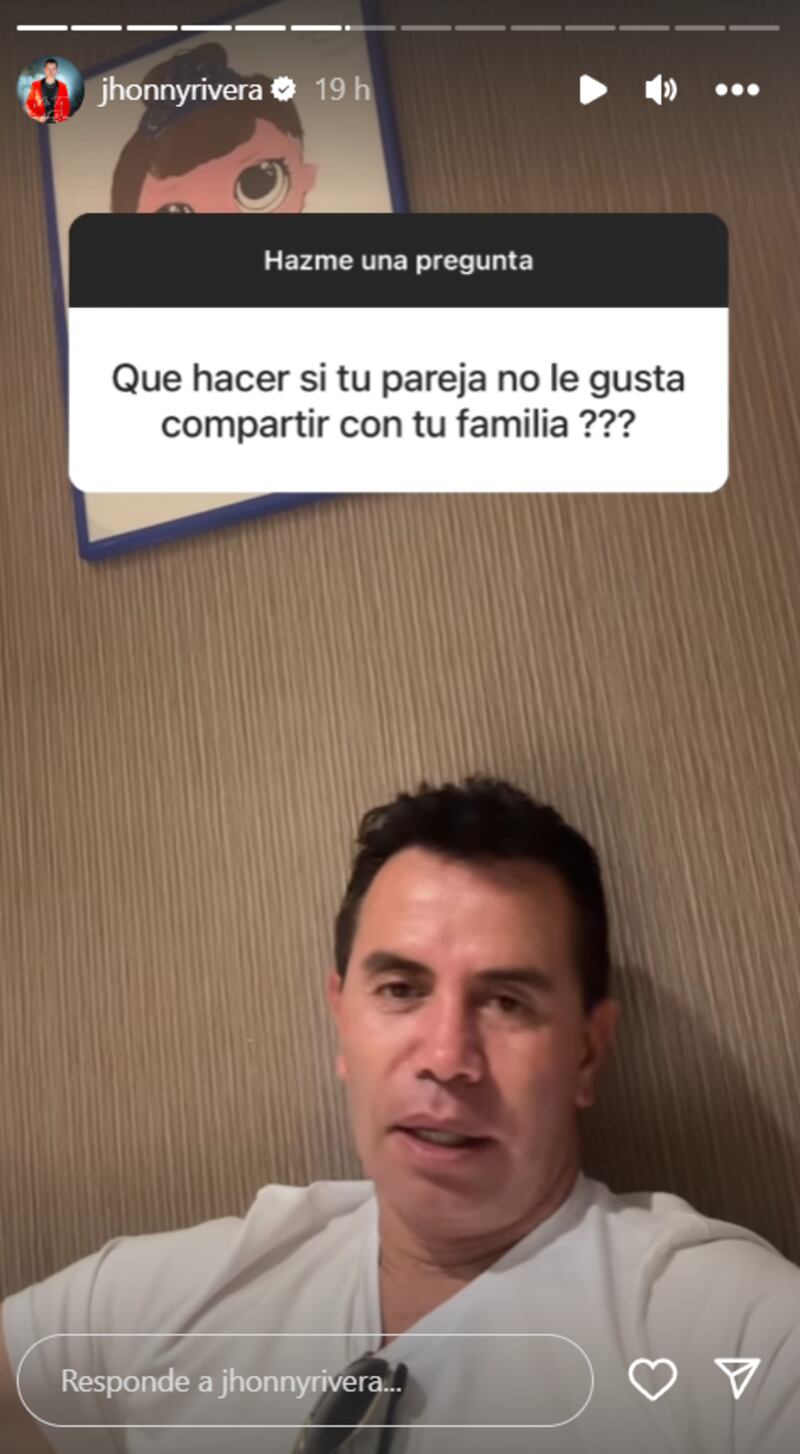The image size is (800, 1454).
Task: Open jhonnyrivera's profile picture
Action: point(50,90)
